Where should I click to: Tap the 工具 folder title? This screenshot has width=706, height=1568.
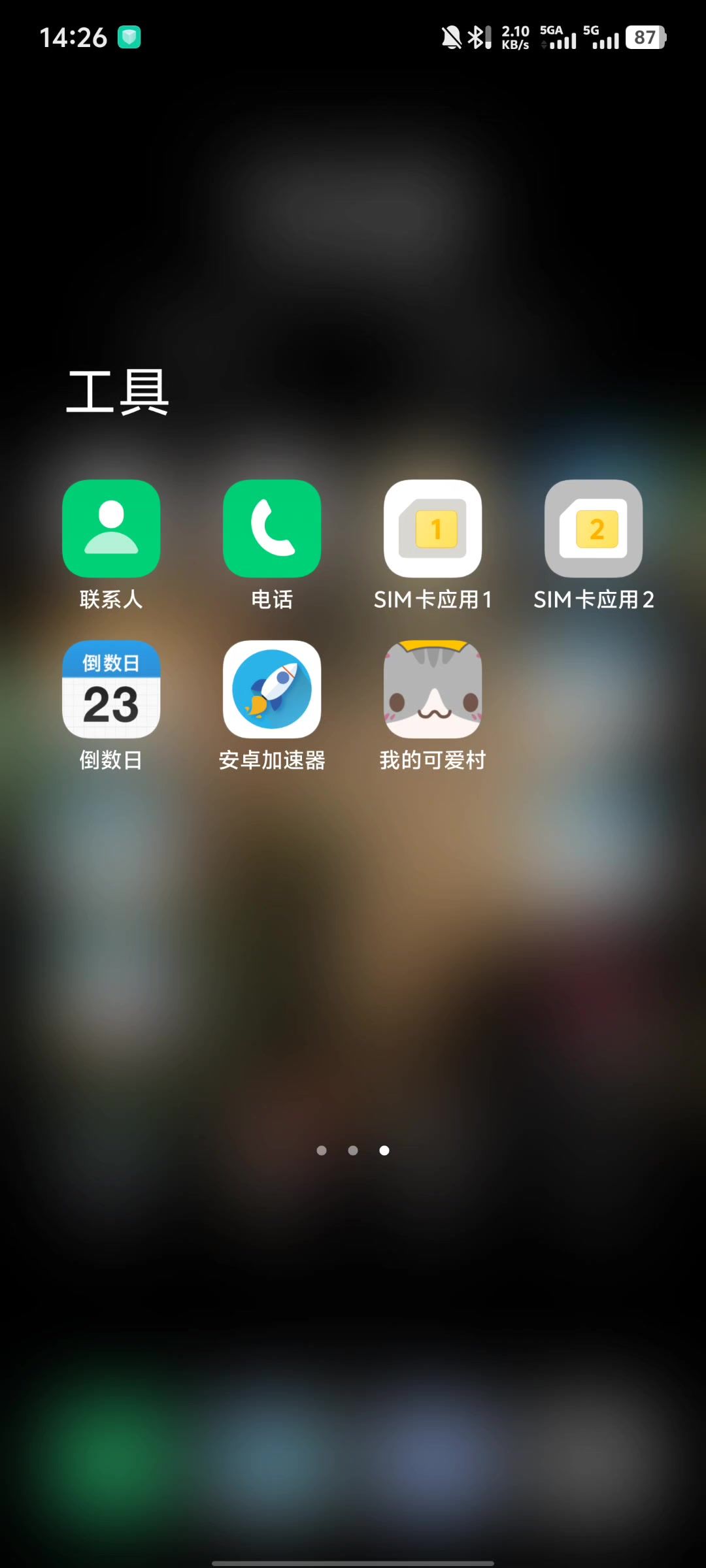(x=118, y=391)
